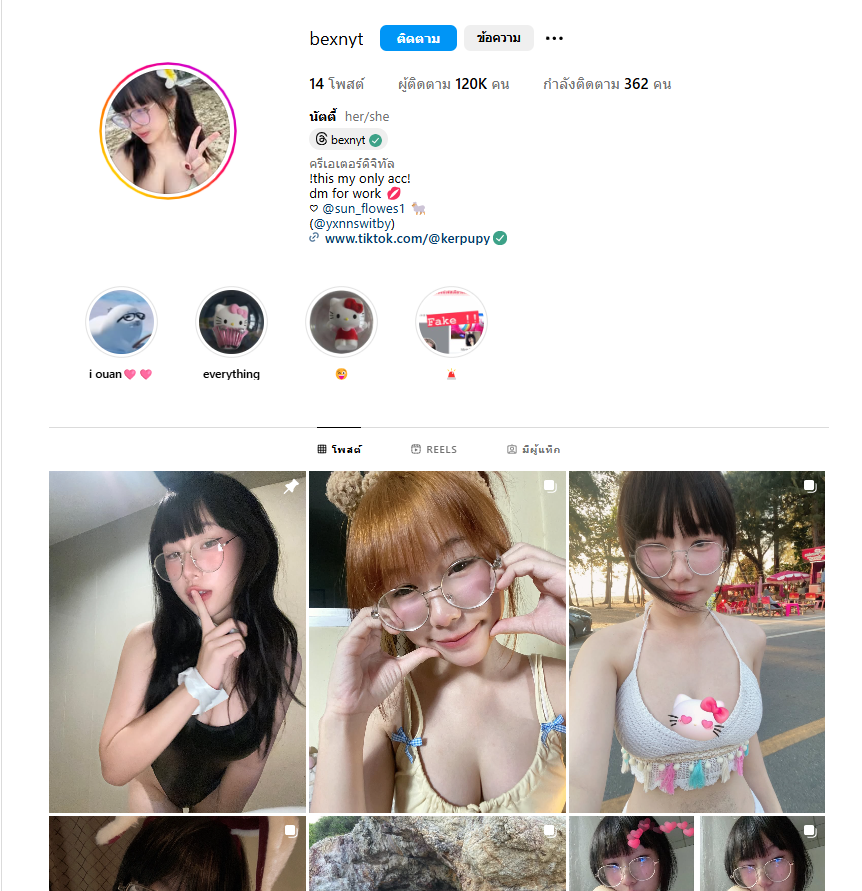Open the "Fake" highlight with the hat emoji
This screenshot has width=862, height=891.
pos(451,323)
